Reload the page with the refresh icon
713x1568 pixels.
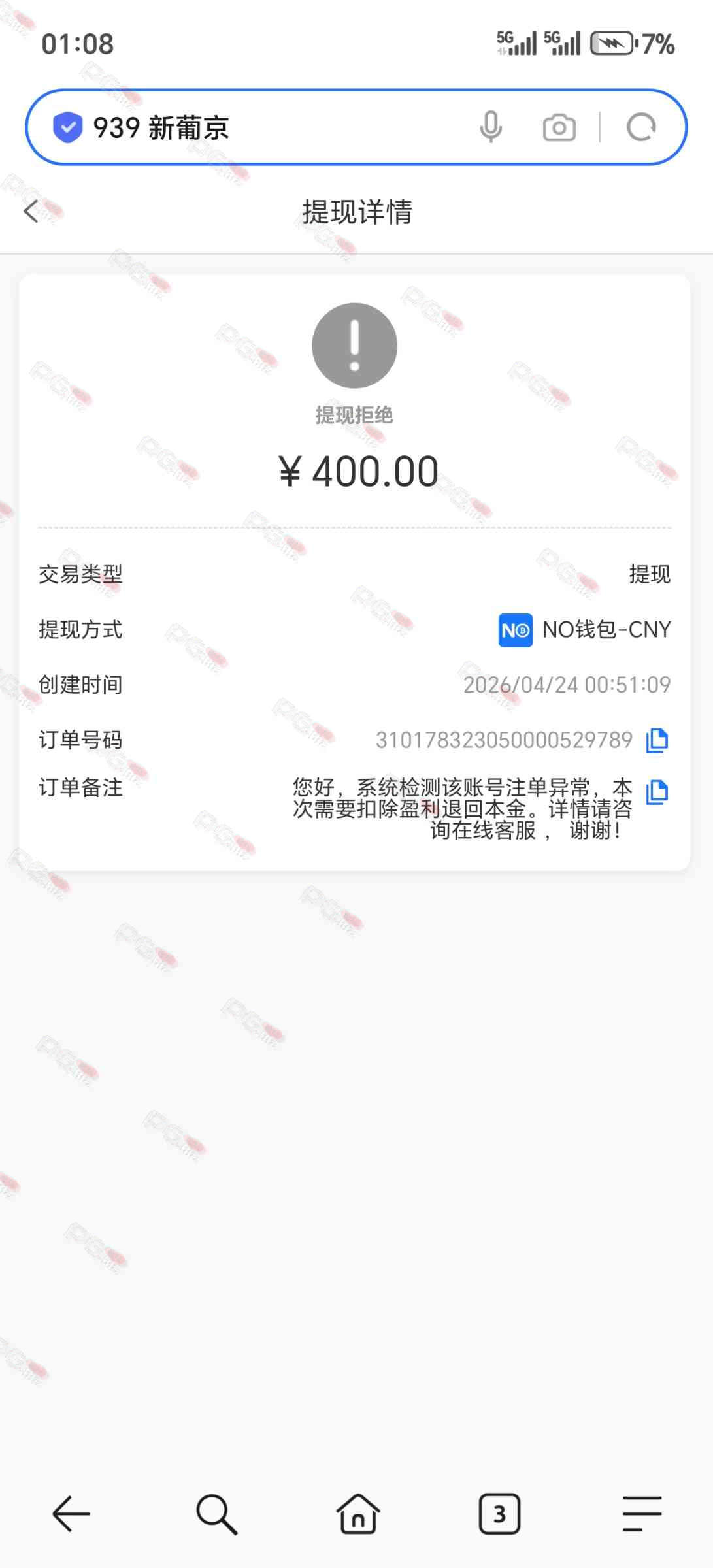(x=641, y=127)
